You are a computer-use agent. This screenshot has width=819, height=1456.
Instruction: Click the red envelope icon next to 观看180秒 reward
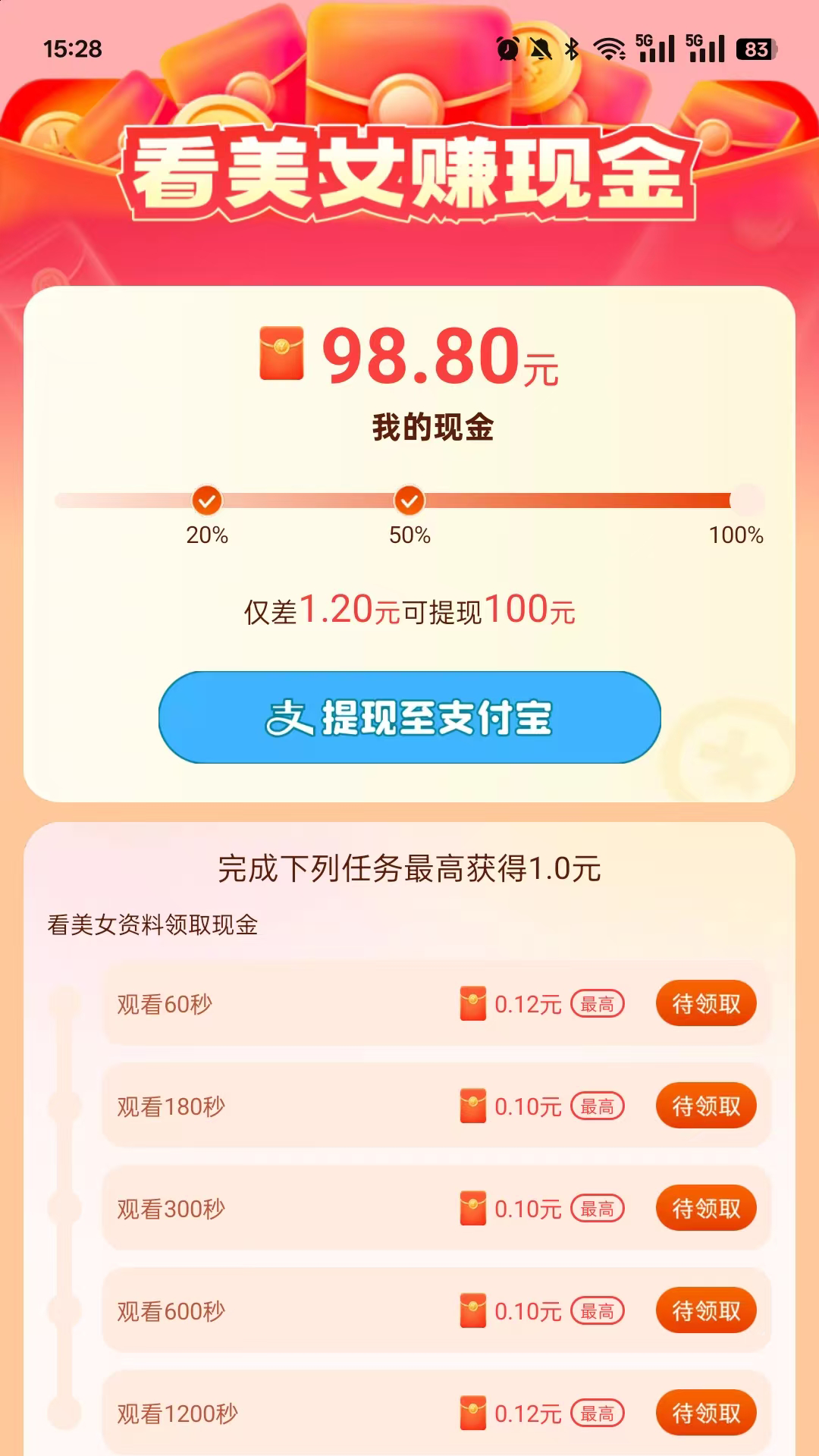(x=474, y=1106)
